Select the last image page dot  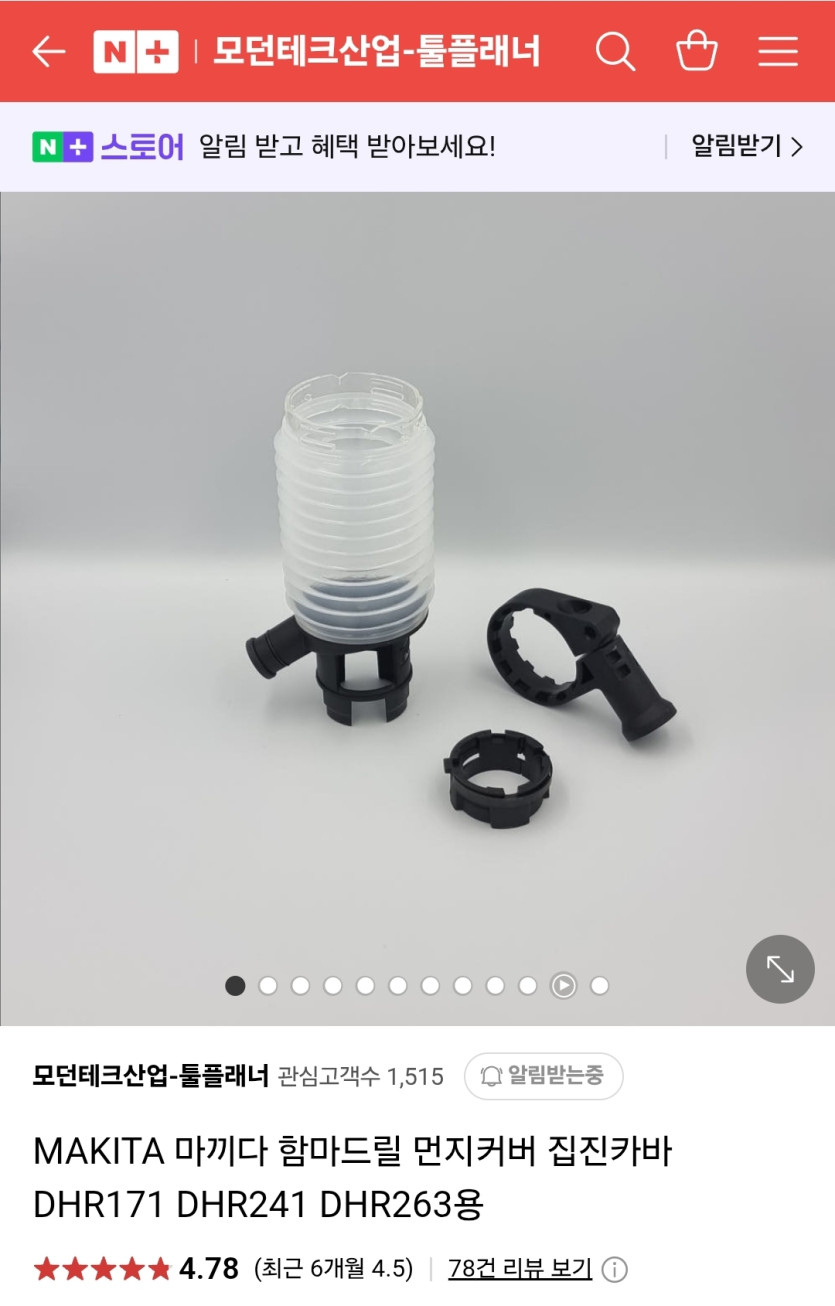pos(599,986)
